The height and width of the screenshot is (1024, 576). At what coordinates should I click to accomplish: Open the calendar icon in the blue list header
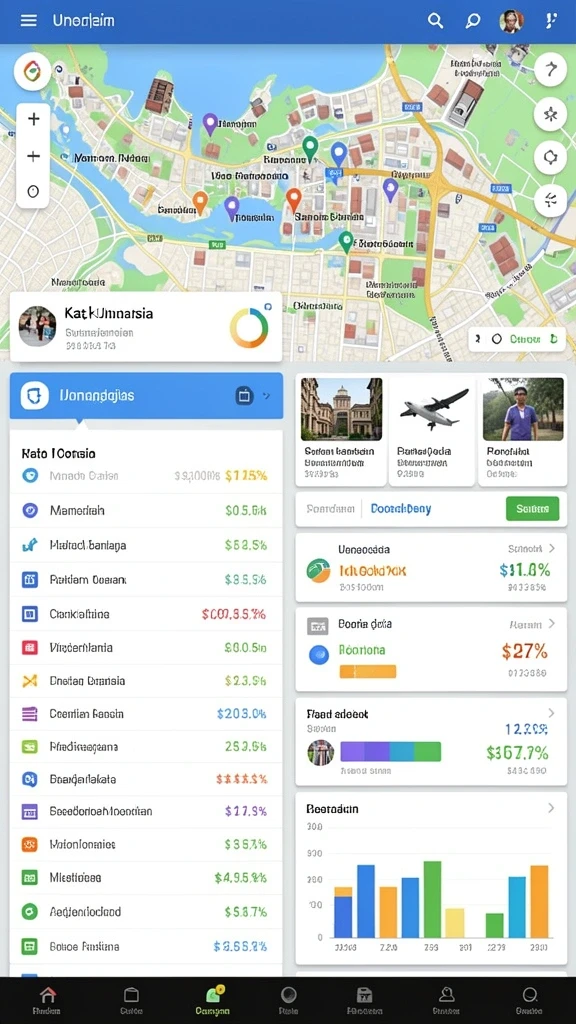244,395
